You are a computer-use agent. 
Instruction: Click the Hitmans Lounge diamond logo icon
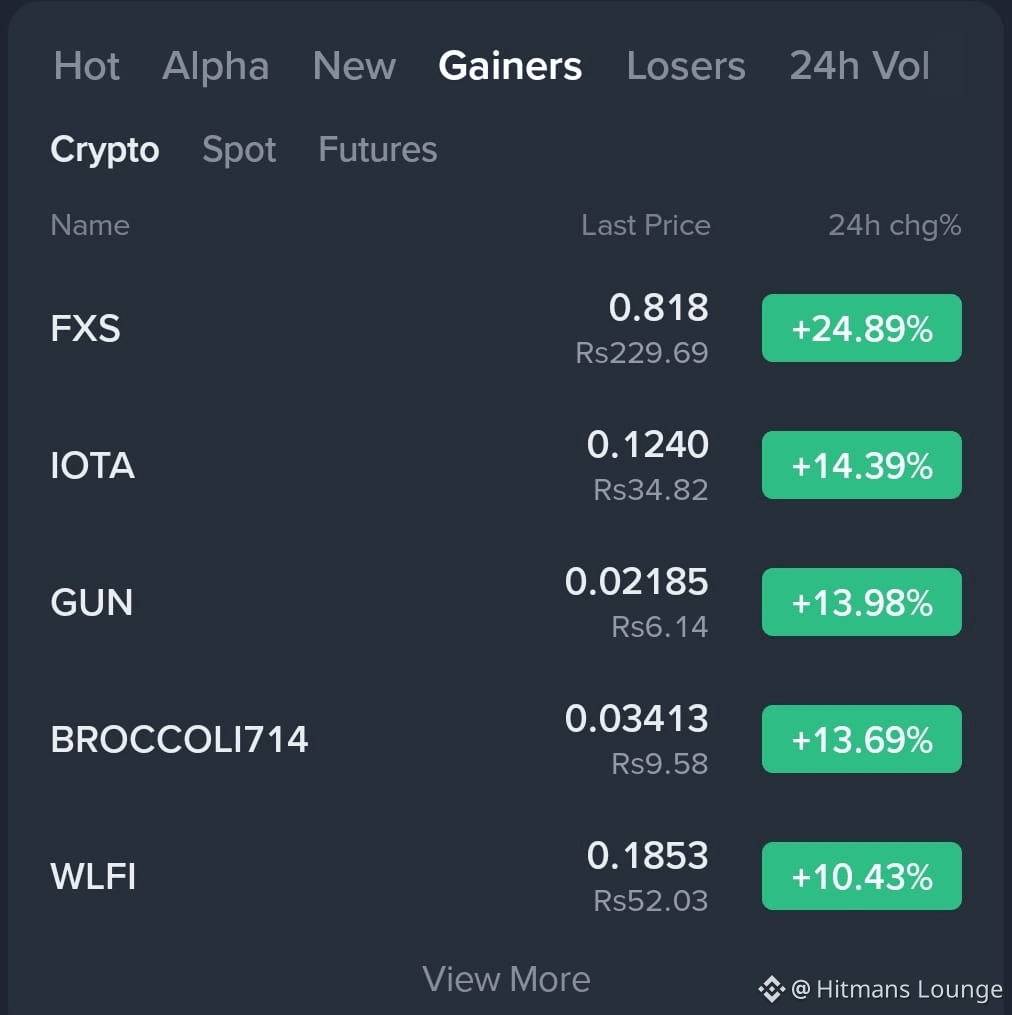point(771,990)
